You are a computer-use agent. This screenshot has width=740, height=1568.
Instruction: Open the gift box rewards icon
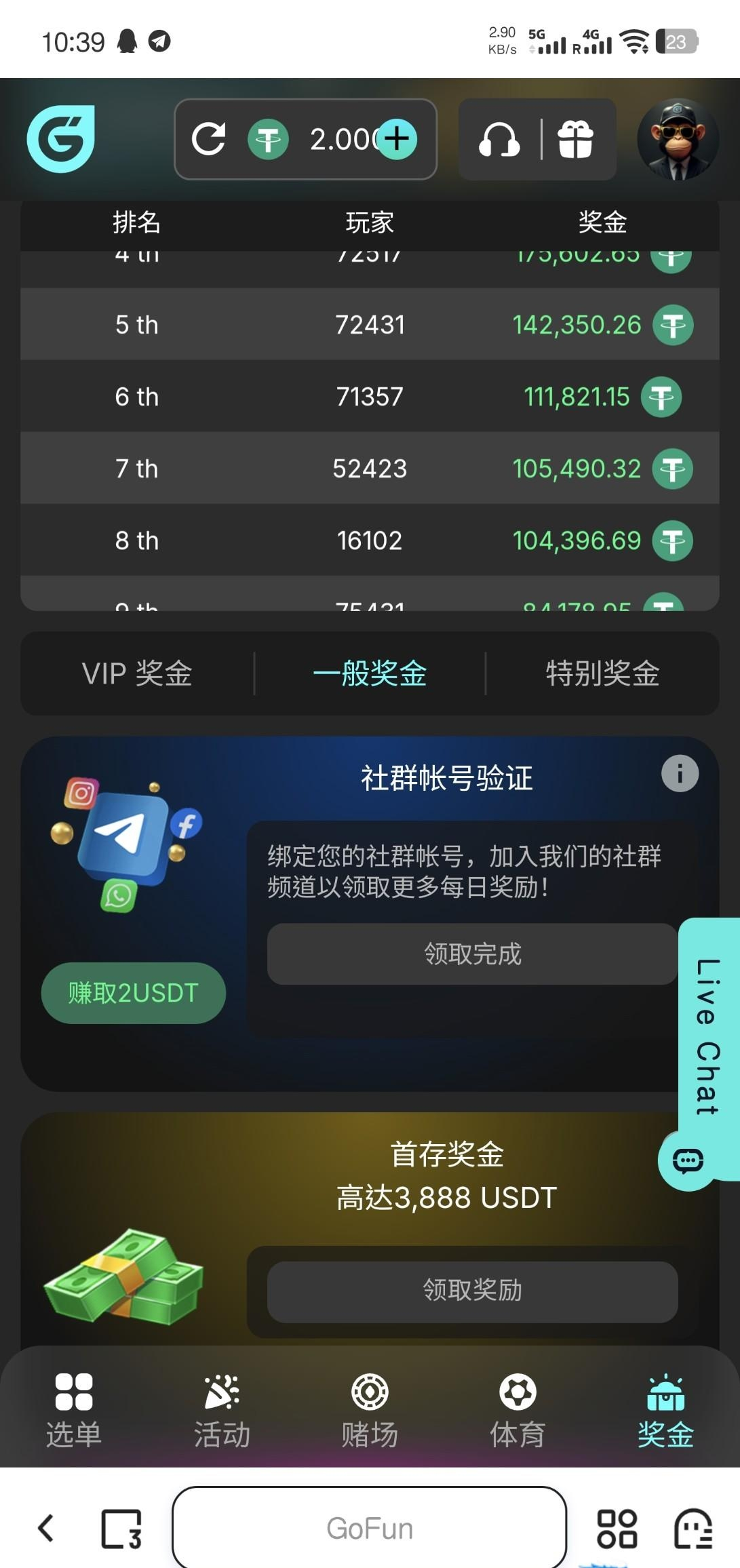pos(575,139)
